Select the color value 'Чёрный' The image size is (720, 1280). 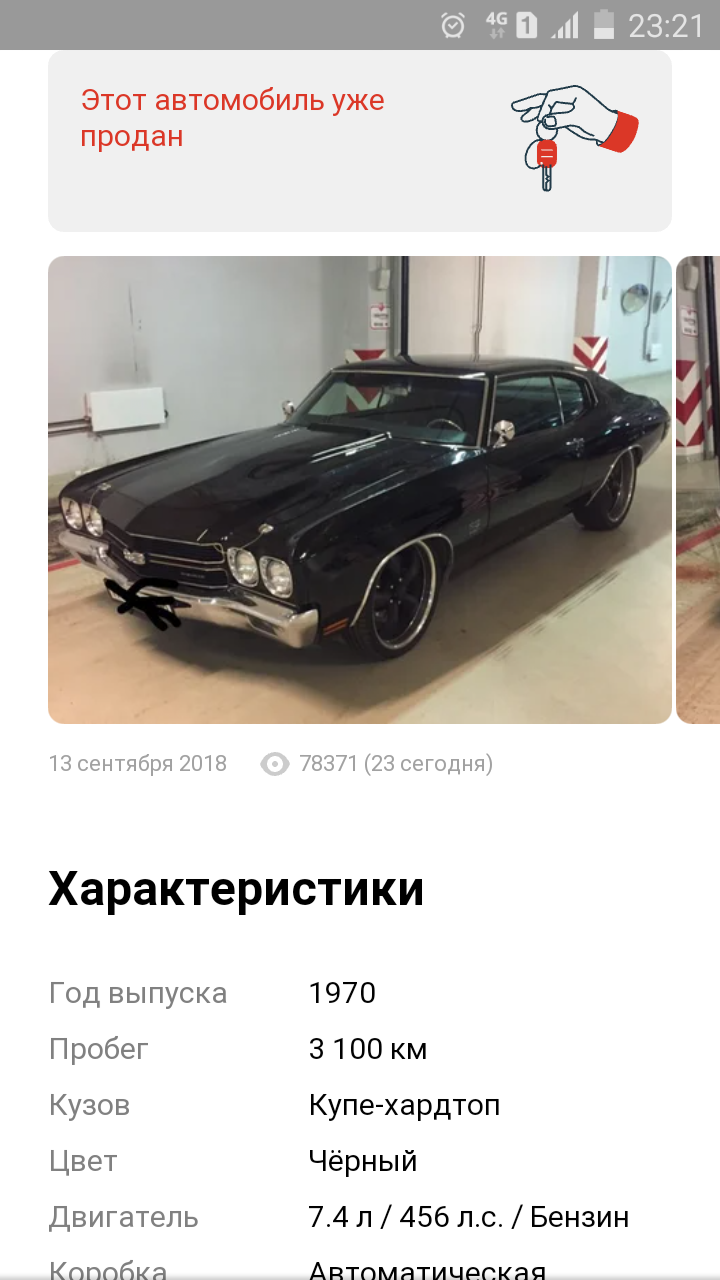point(360,1161)
